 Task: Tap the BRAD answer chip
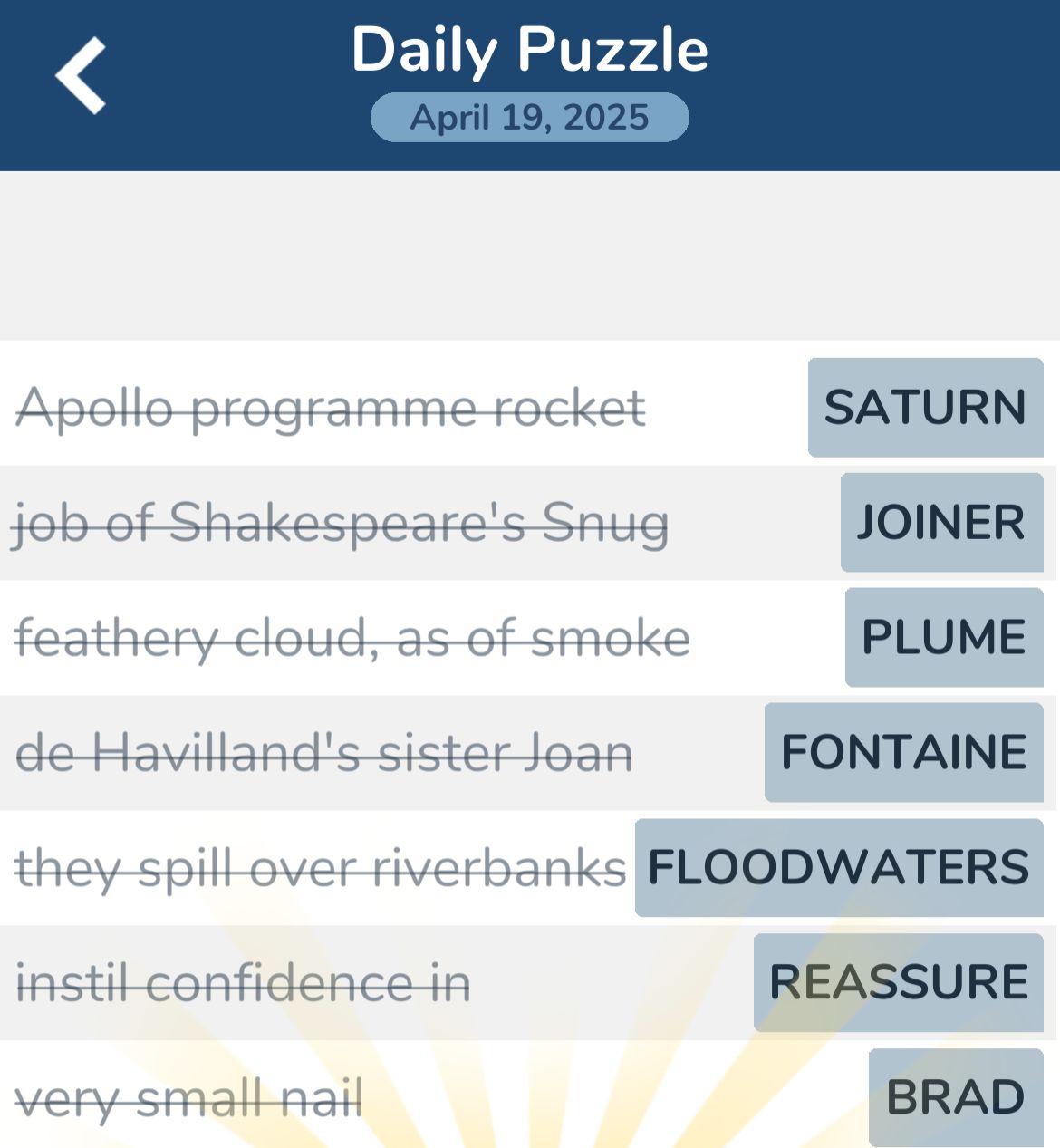pos(956,1097)
